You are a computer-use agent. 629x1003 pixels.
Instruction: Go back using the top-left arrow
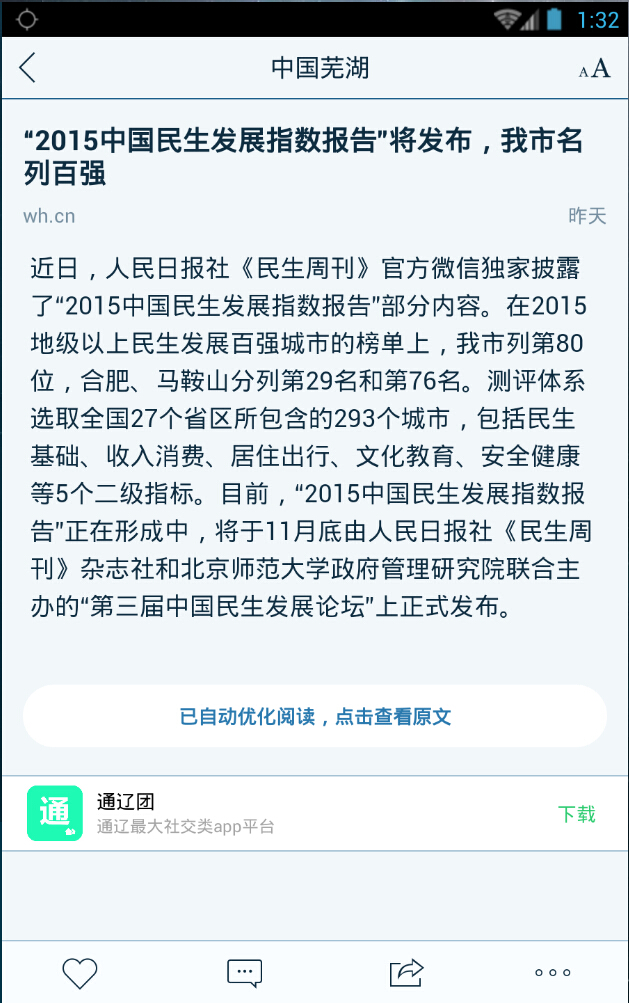pos(28,68)
